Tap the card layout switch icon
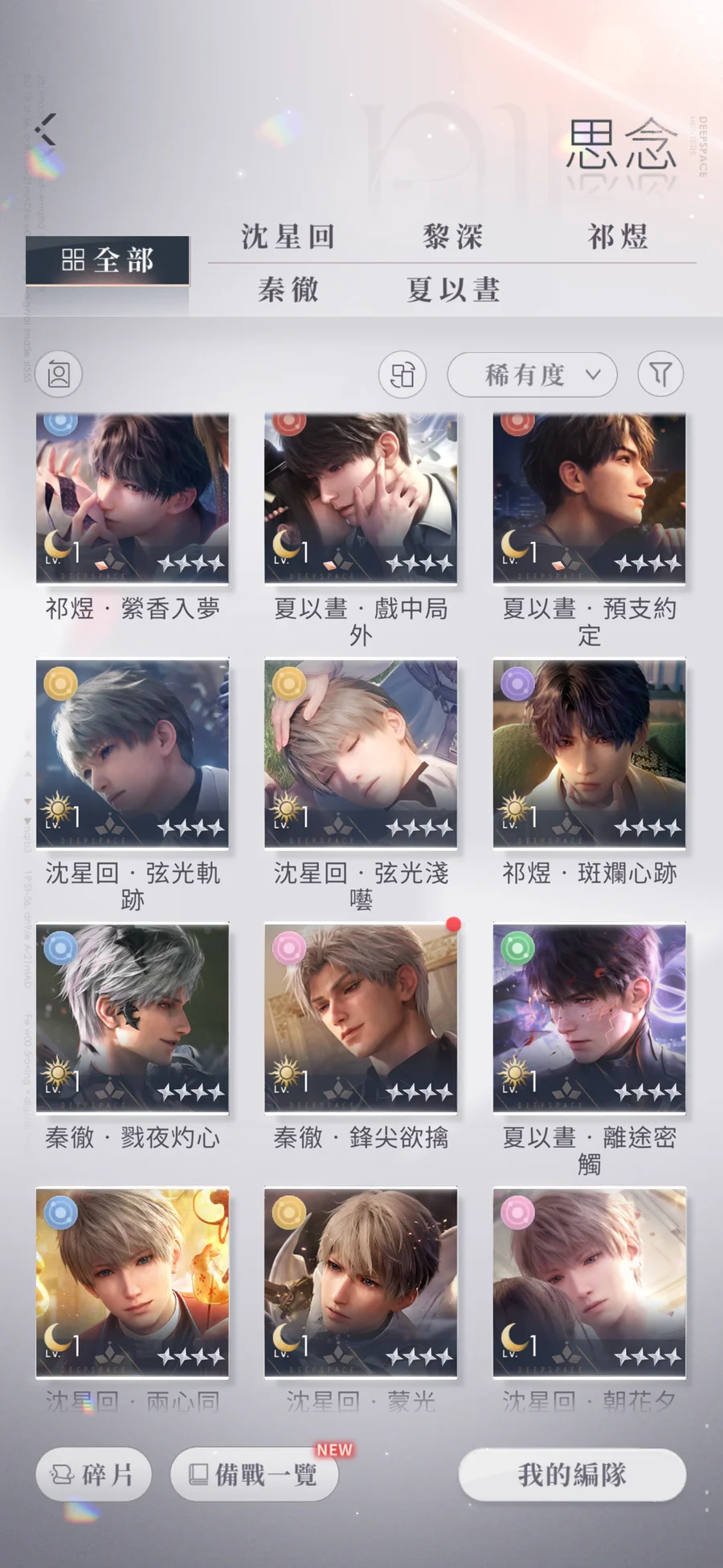723x1568 pixels. coord(402,375)
